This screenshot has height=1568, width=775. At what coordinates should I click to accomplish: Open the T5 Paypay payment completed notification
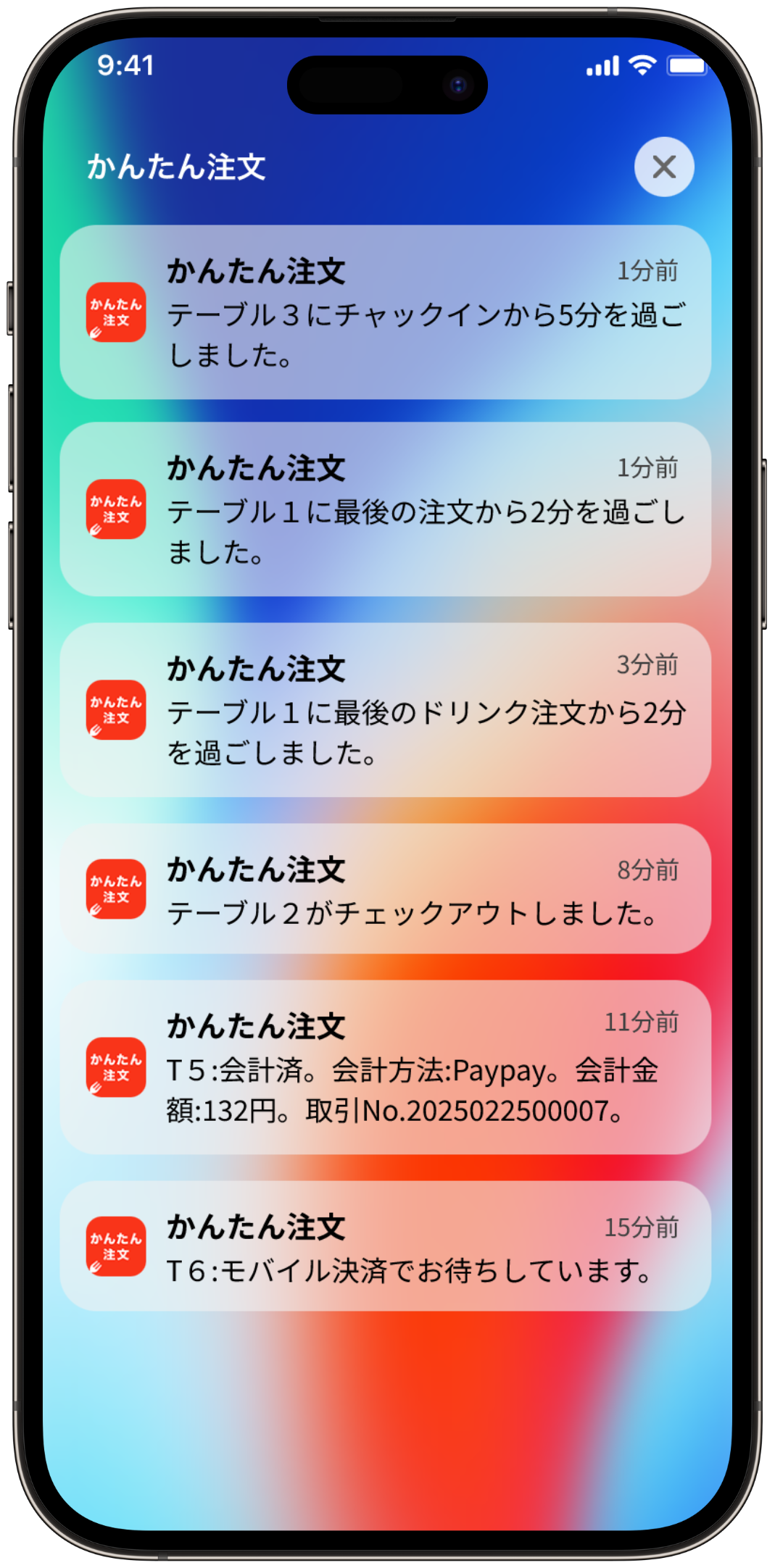(386, 1067)
